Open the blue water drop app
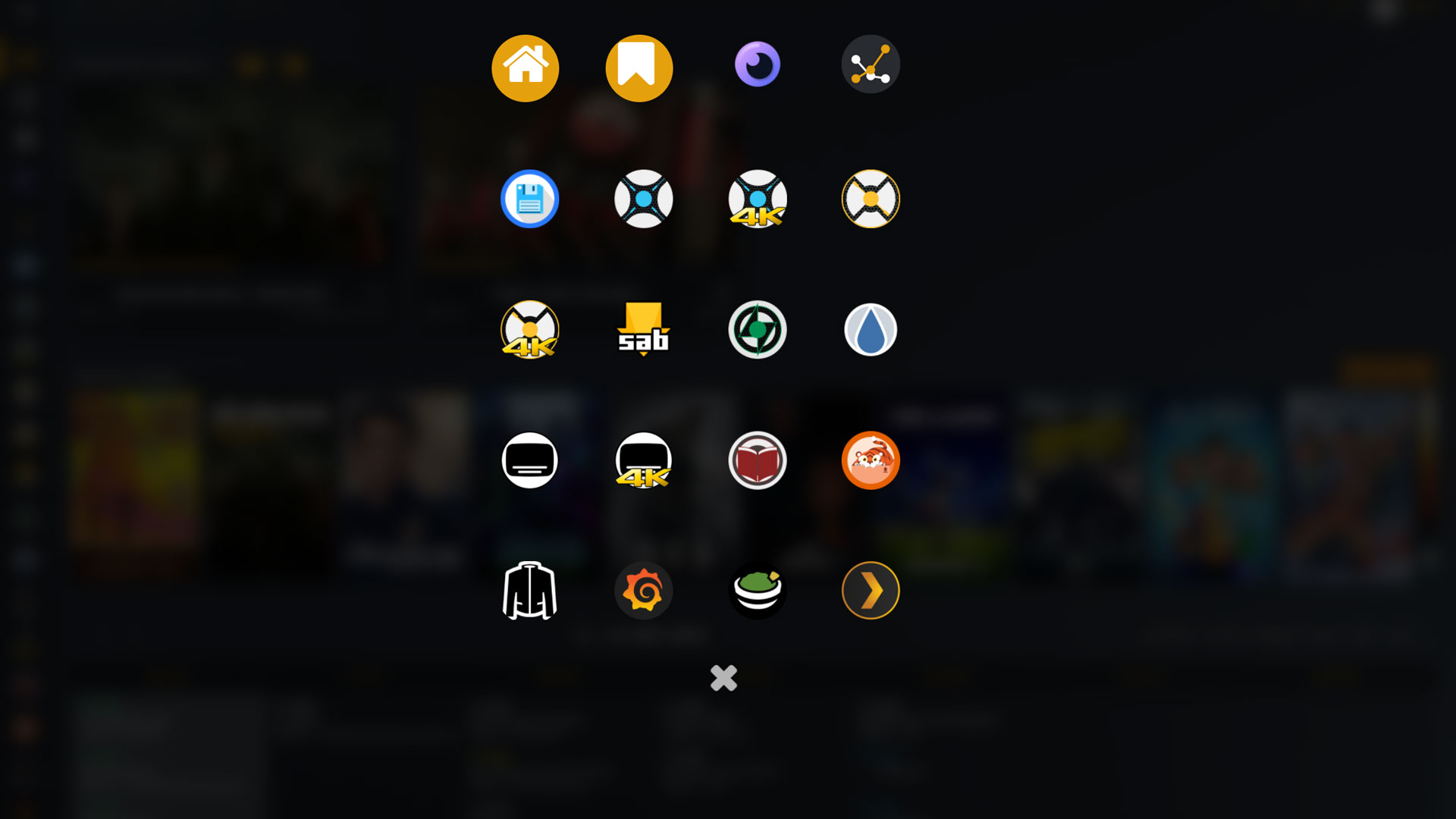Viewport: 1456px width, 819px height. pyautogui.click(x=871, y=330)
